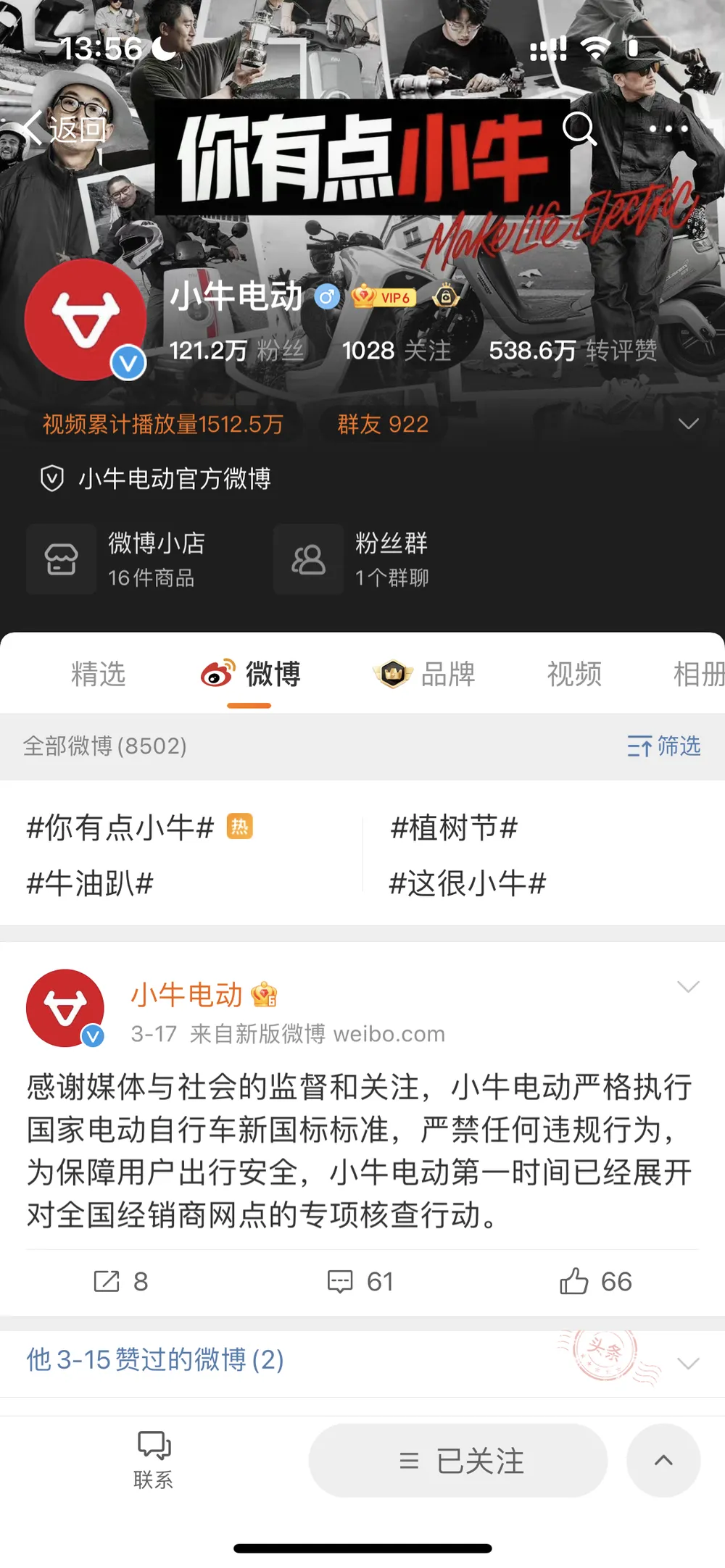Open 粉丝群 group chat card
Viewport: 725px width, 1568px height.
point(355,559)
